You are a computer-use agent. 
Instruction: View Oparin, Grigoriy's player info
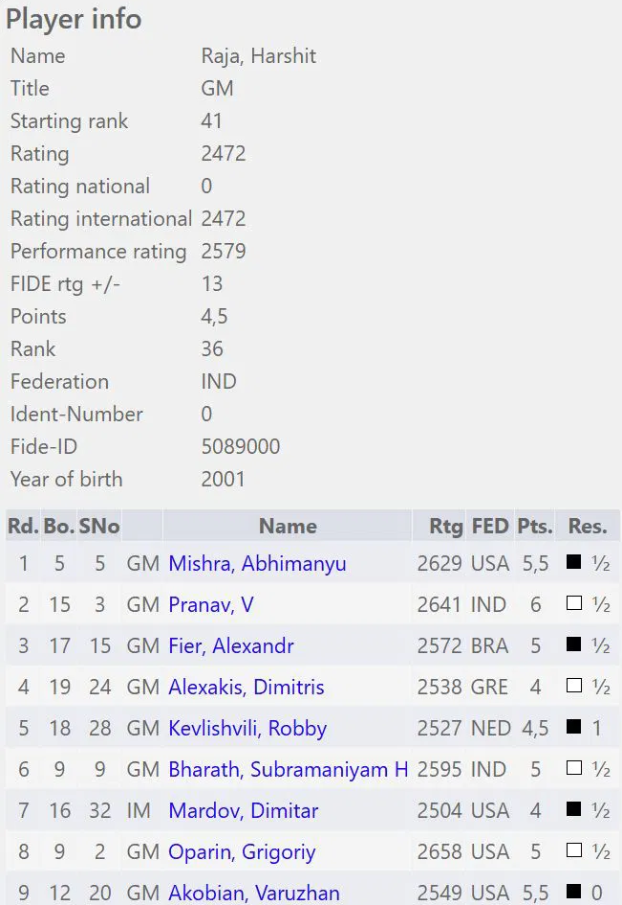(241, 852)
